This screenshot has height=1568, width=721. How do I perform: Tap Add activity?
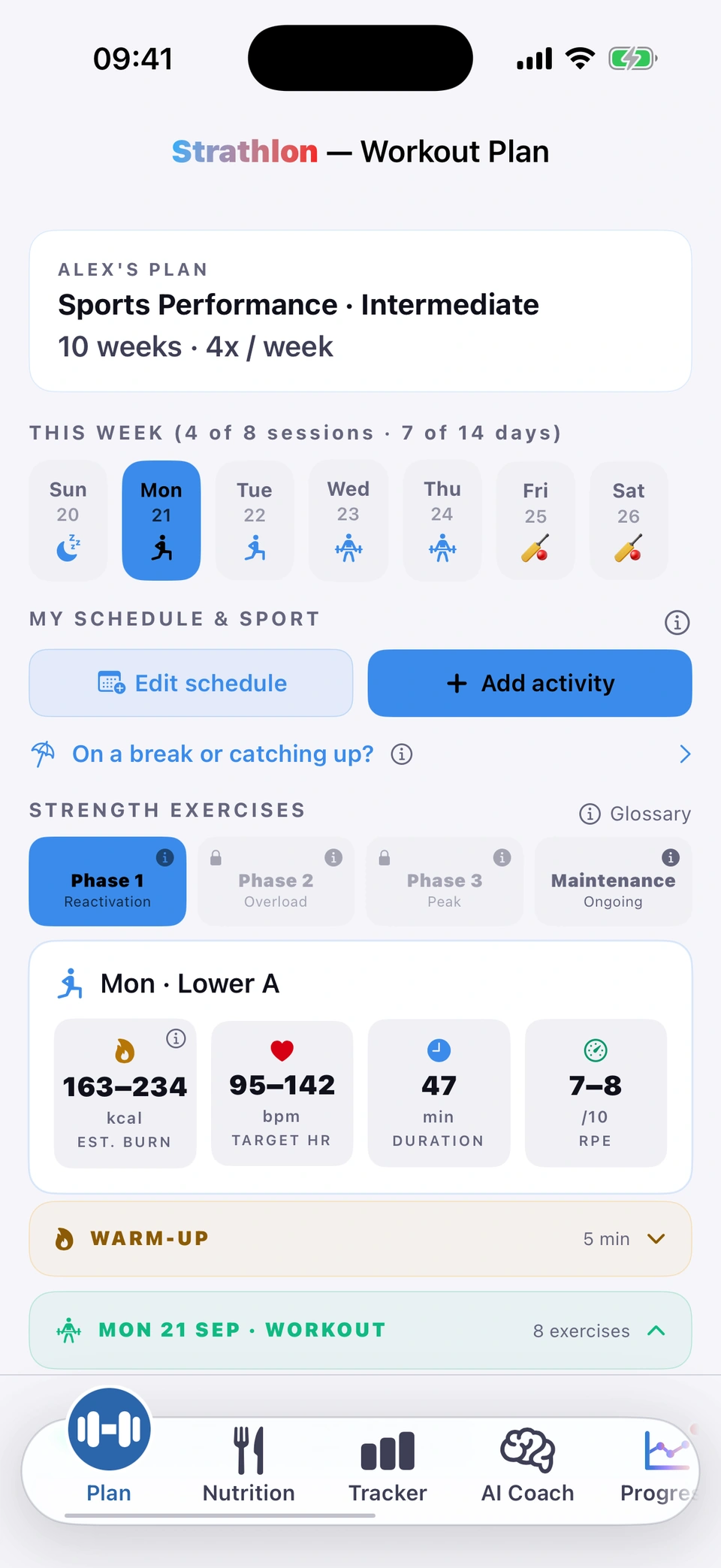[x=529, y=683]
